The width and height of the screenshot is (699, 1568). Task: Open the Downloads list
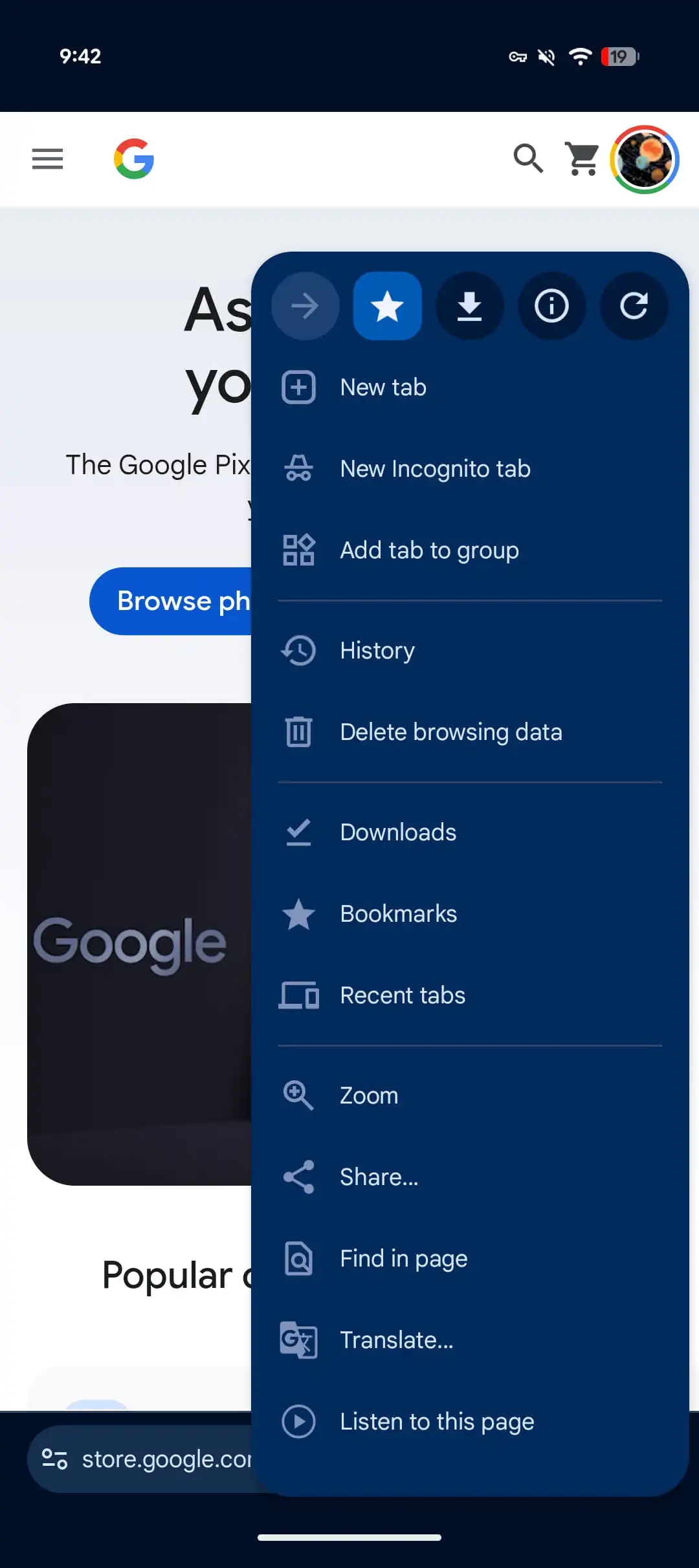pyautogui.click(x=397, y=833)
